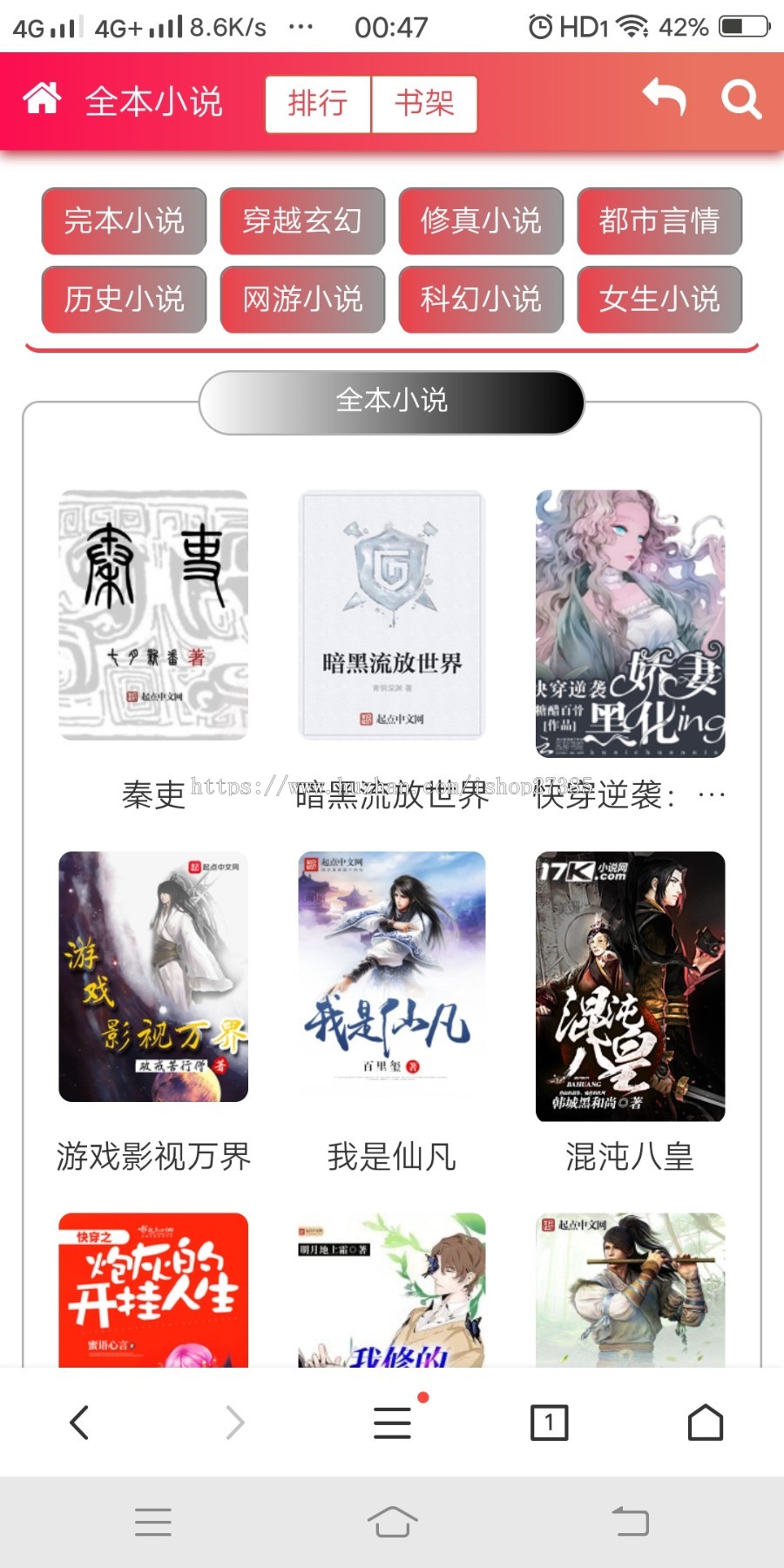Tap the 都市言情 category link
784x1568 pixels.
click(x=659, y=221)
